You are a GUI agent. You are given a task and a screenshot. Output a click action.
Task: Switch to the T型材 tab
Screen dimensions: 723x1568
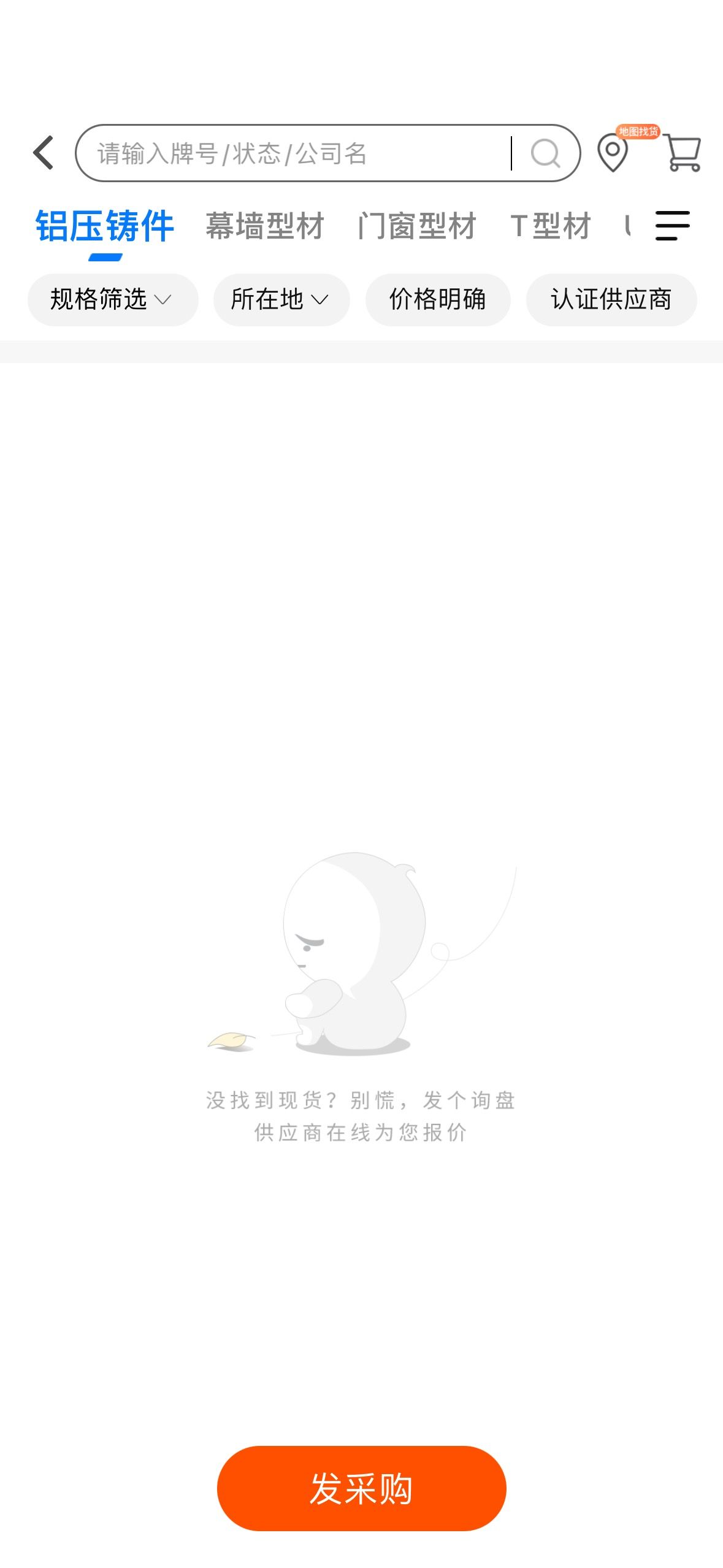point(550,226)
